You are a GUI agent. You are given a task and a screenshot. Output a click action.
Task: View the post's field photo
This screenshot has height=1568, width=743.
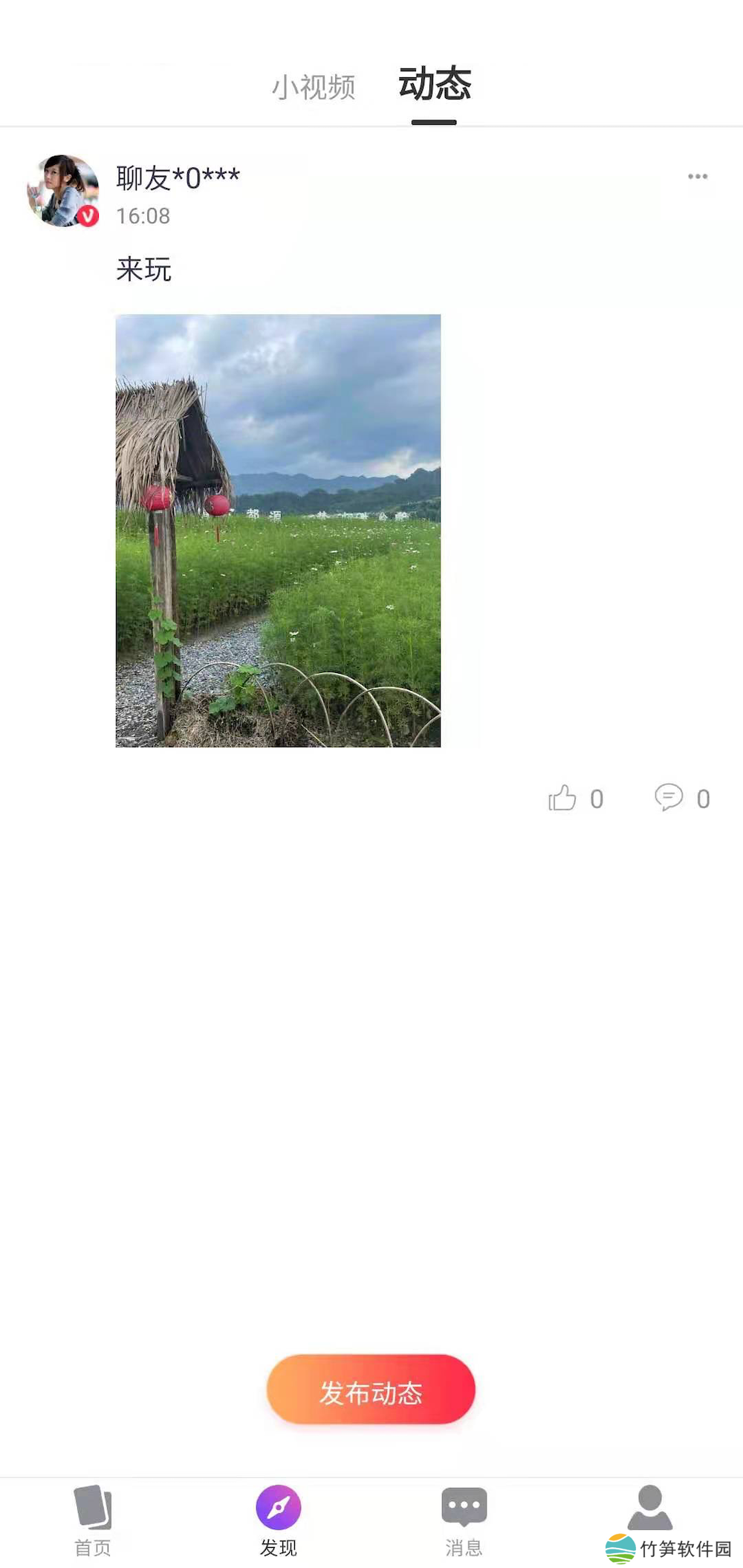pos(278,530)
